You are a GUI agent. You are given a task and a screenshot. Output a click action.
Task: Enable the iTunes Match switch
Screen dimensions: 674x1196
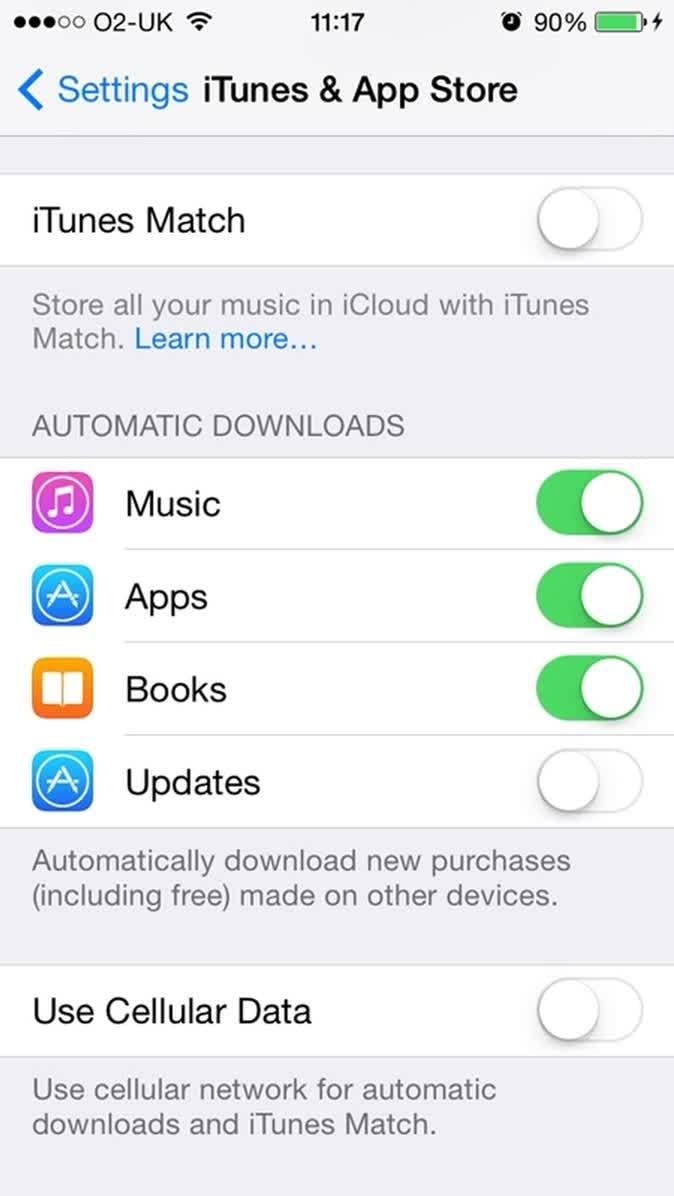[x=589, y=220]
